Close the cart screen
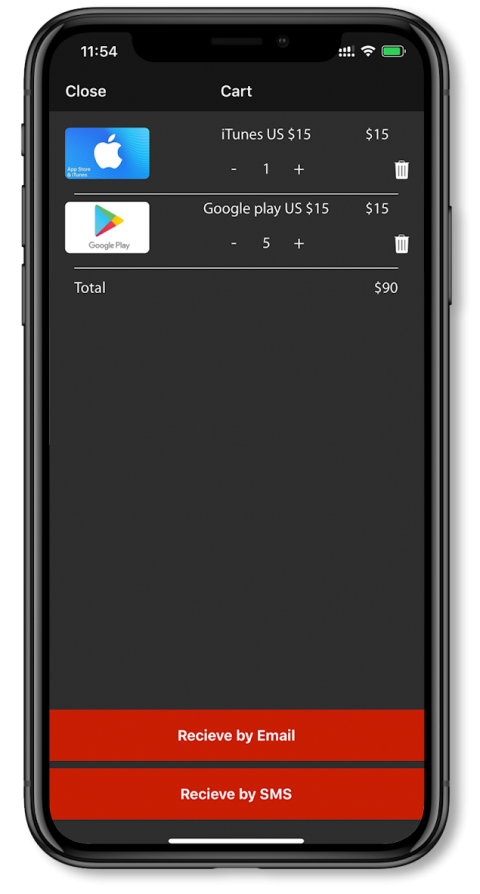Viewport: 480px width, 894px height. 86,91
